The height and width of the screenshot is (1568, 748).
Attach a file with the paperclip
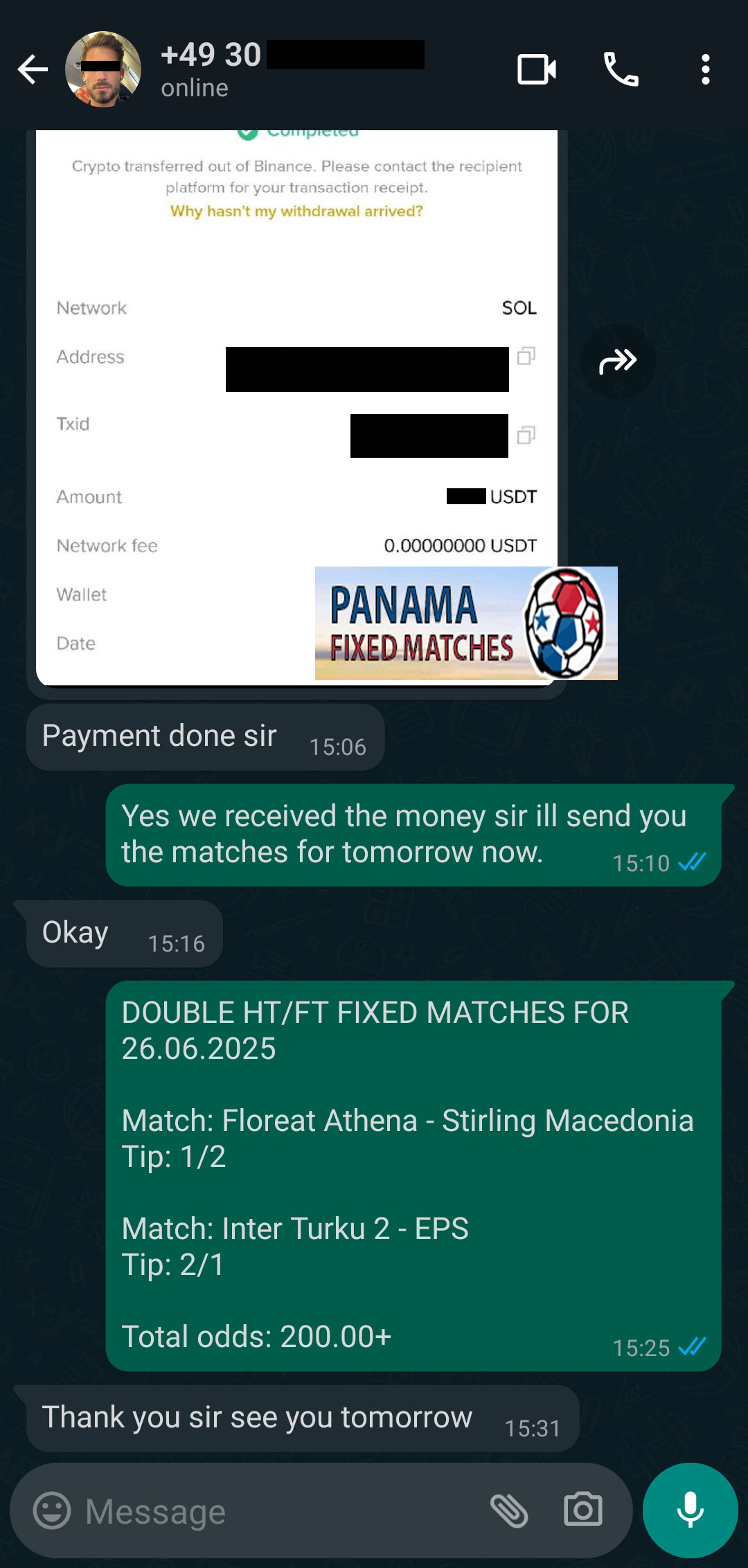[x=509, y=1511]
